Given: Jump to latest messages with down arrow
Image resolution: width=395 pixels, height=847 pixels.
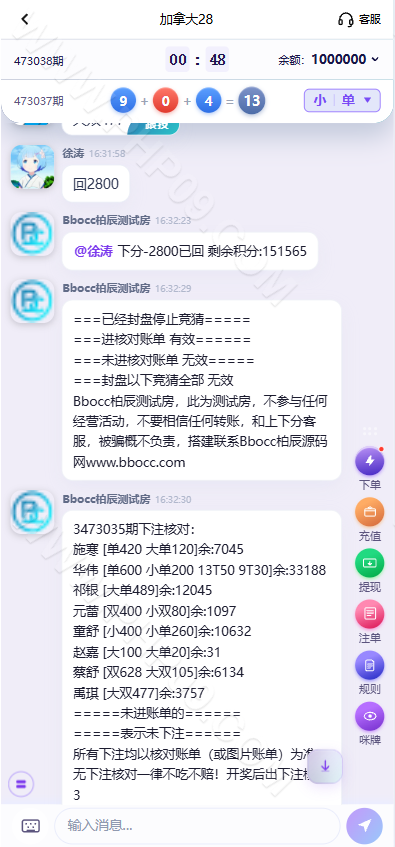Looking at the screenshot, I should tap(325, 766).
